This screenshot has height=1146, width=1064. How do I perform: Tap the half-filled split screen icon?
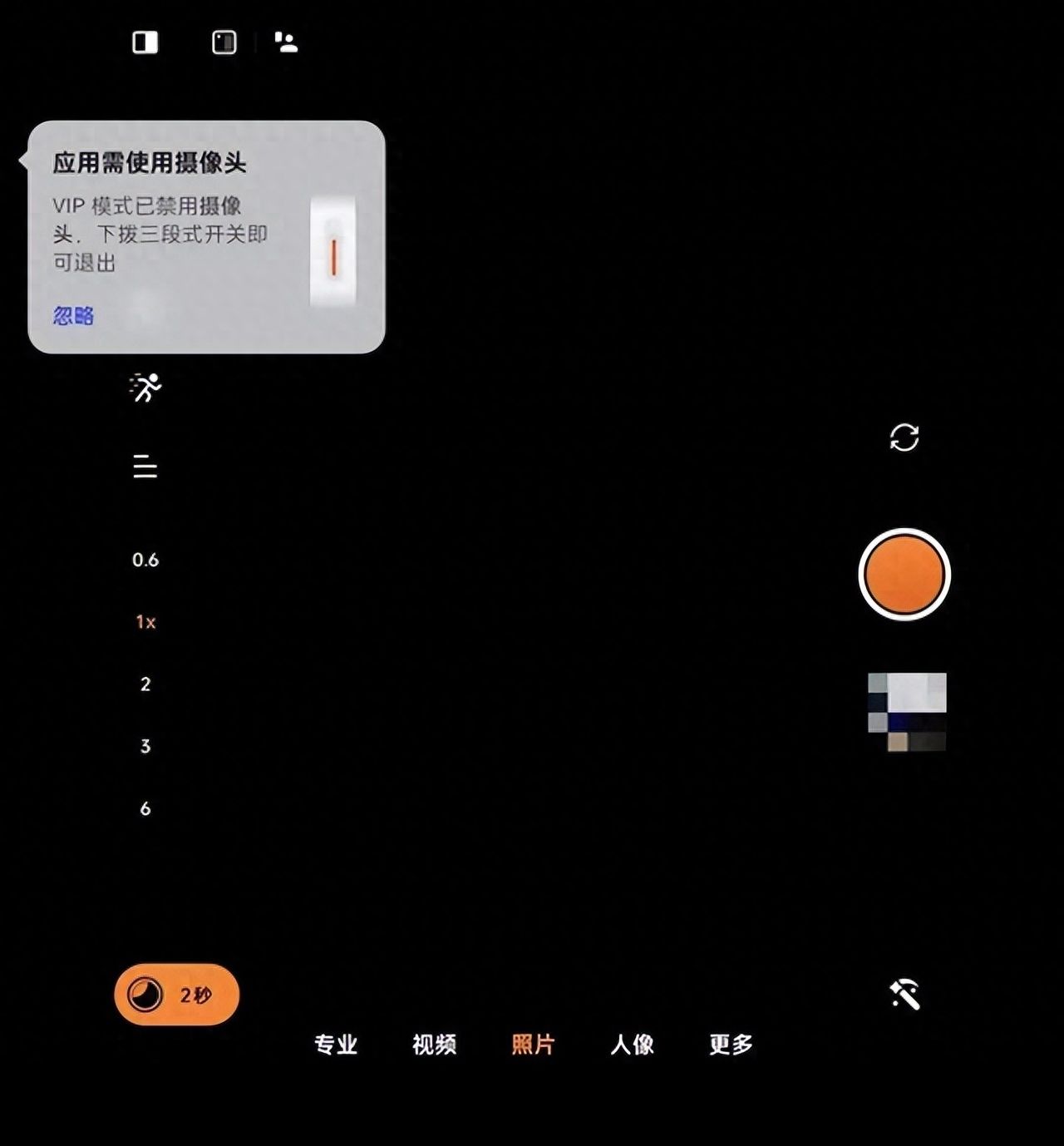(145, 42)
